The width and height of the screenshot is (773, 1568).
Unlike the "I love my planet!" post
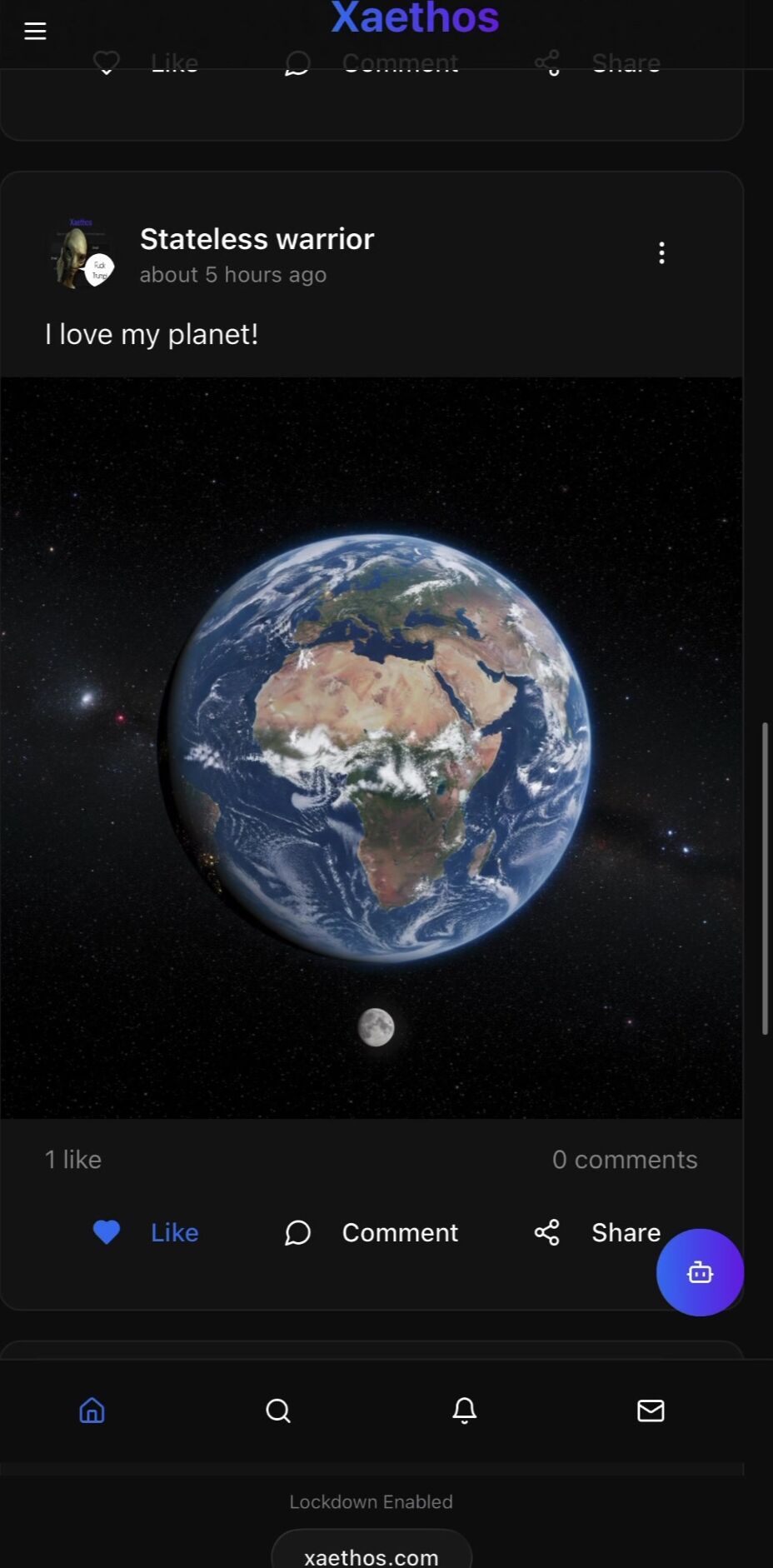[x=146, y=1232]
